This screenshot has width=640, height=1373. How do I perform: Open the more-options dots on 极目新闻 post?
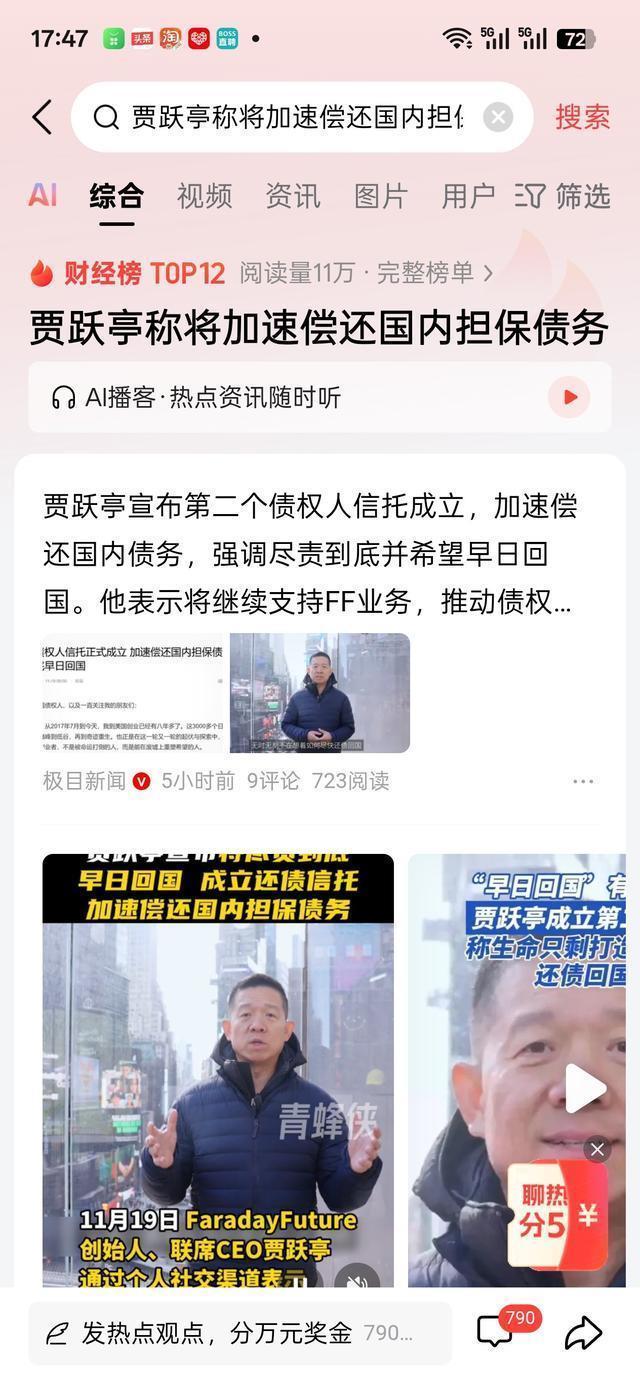(x=583, y=781)
